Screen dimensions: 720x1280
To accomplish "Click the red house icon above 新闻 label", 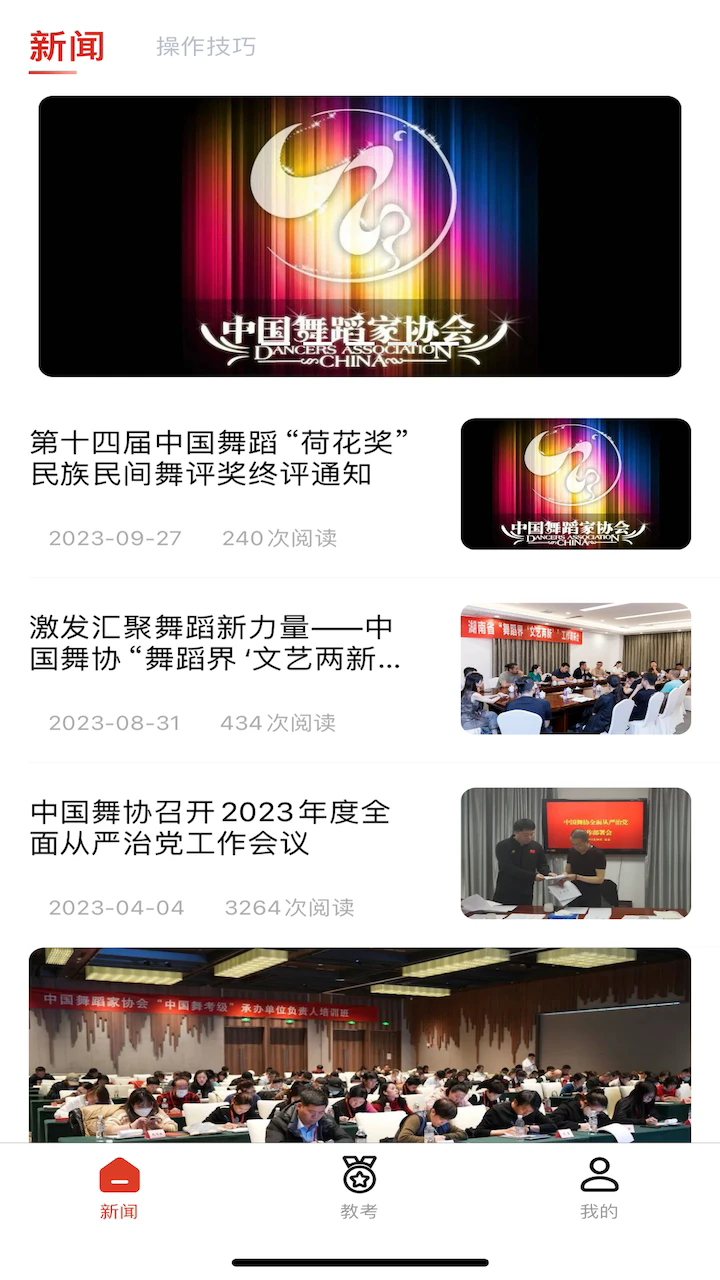I will [x=118, y=1172].
